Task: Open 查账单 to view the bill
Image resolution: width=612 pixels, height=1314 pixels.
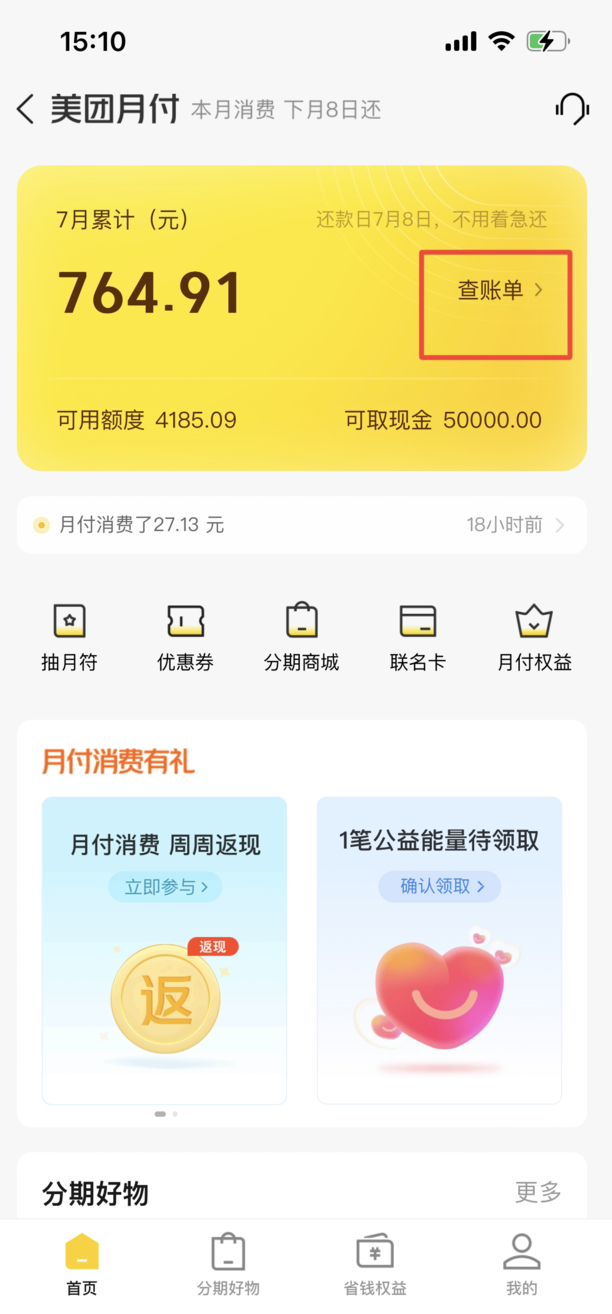Action: coord(499,291)
